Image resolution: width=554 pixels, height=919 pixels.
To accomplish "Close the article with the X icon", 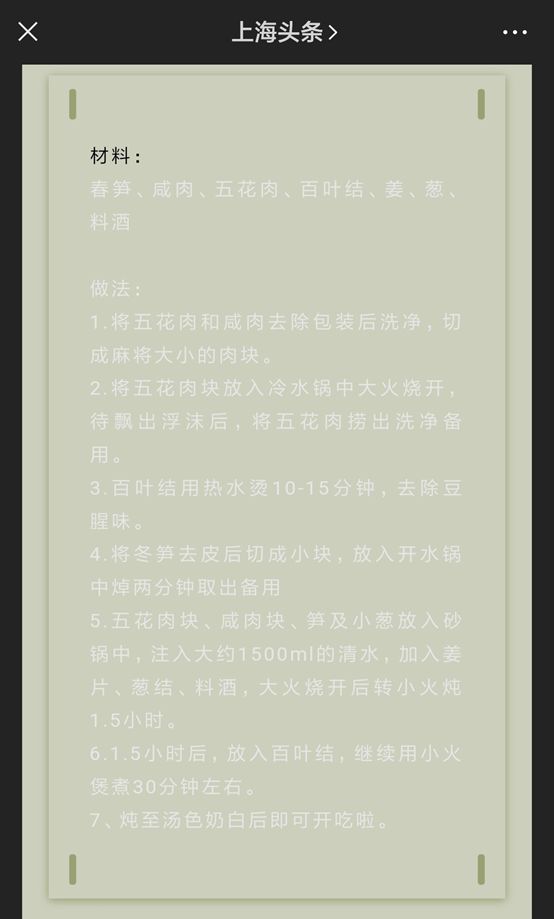I will (x=28, y=32).
